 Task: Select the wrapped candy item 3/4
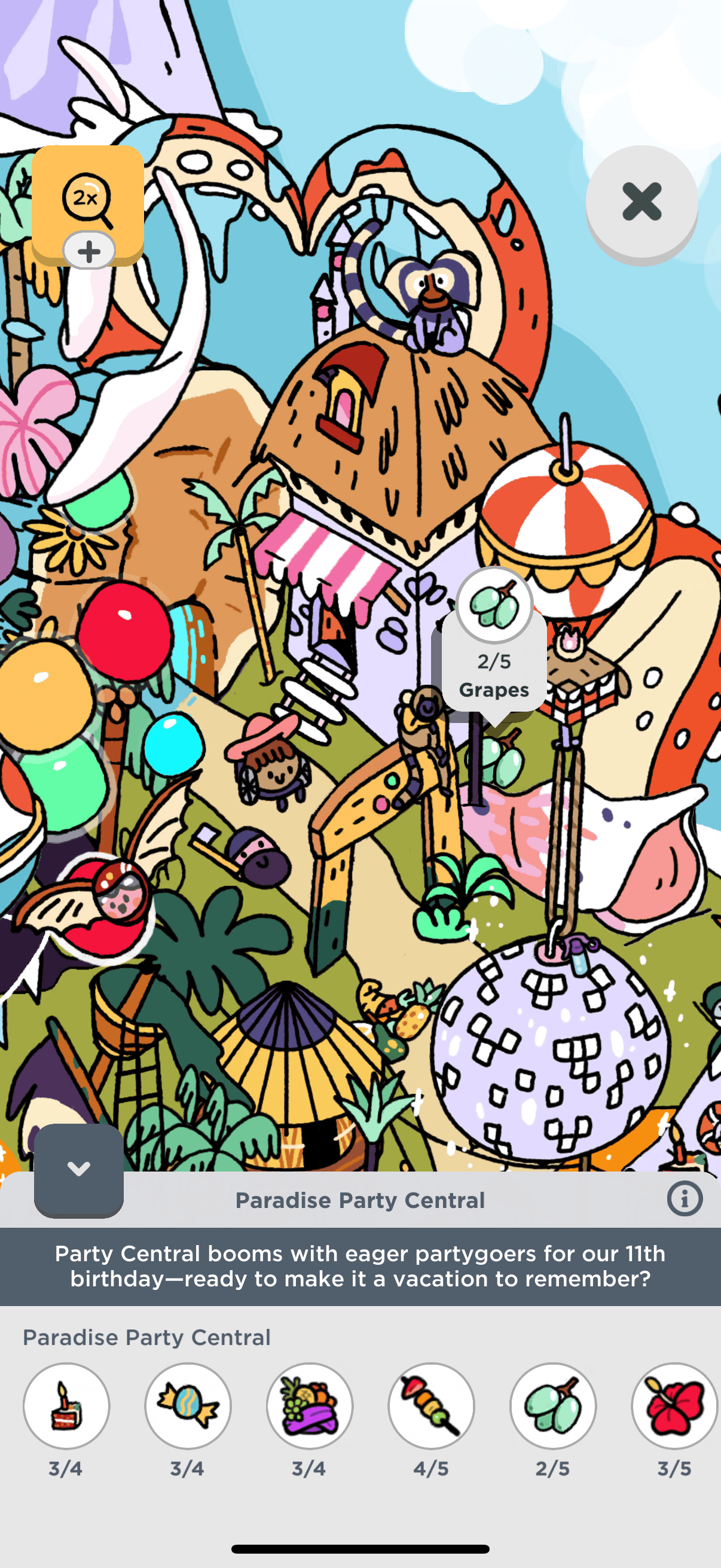pyautogui.click(x=188, y=1406)
